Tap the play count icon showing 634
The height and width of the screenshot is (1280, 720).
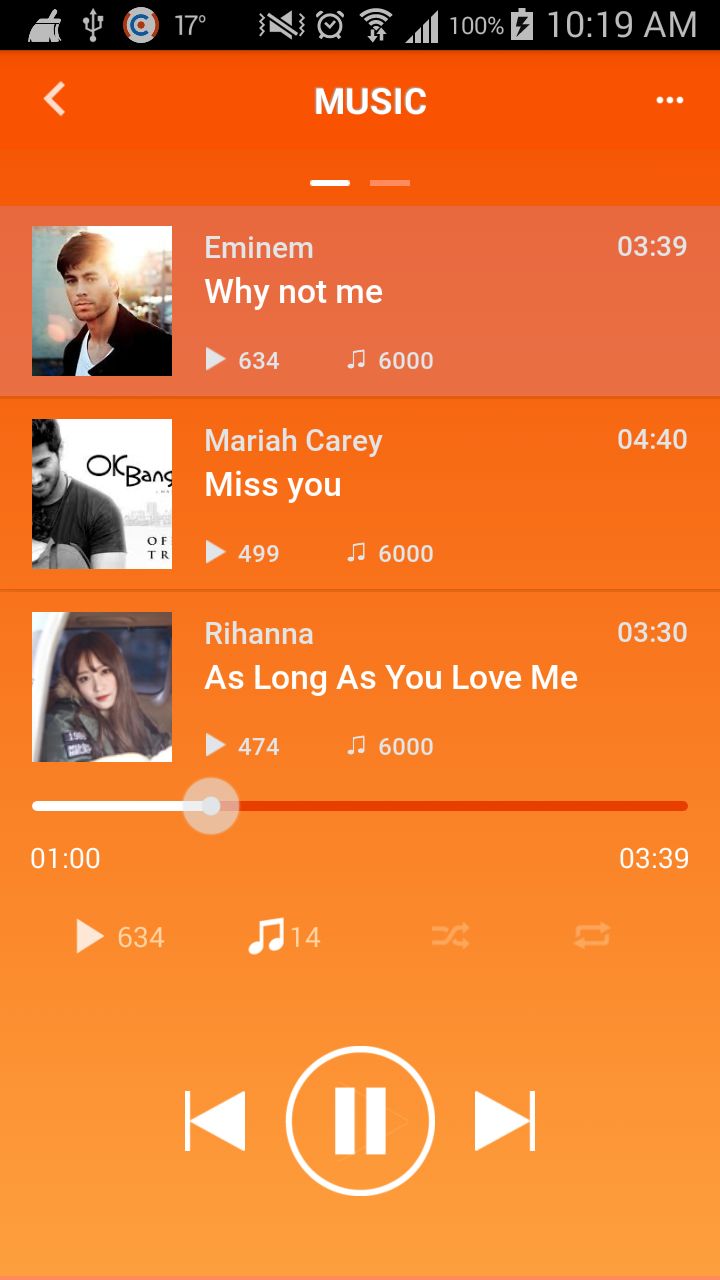coord(90,936)
